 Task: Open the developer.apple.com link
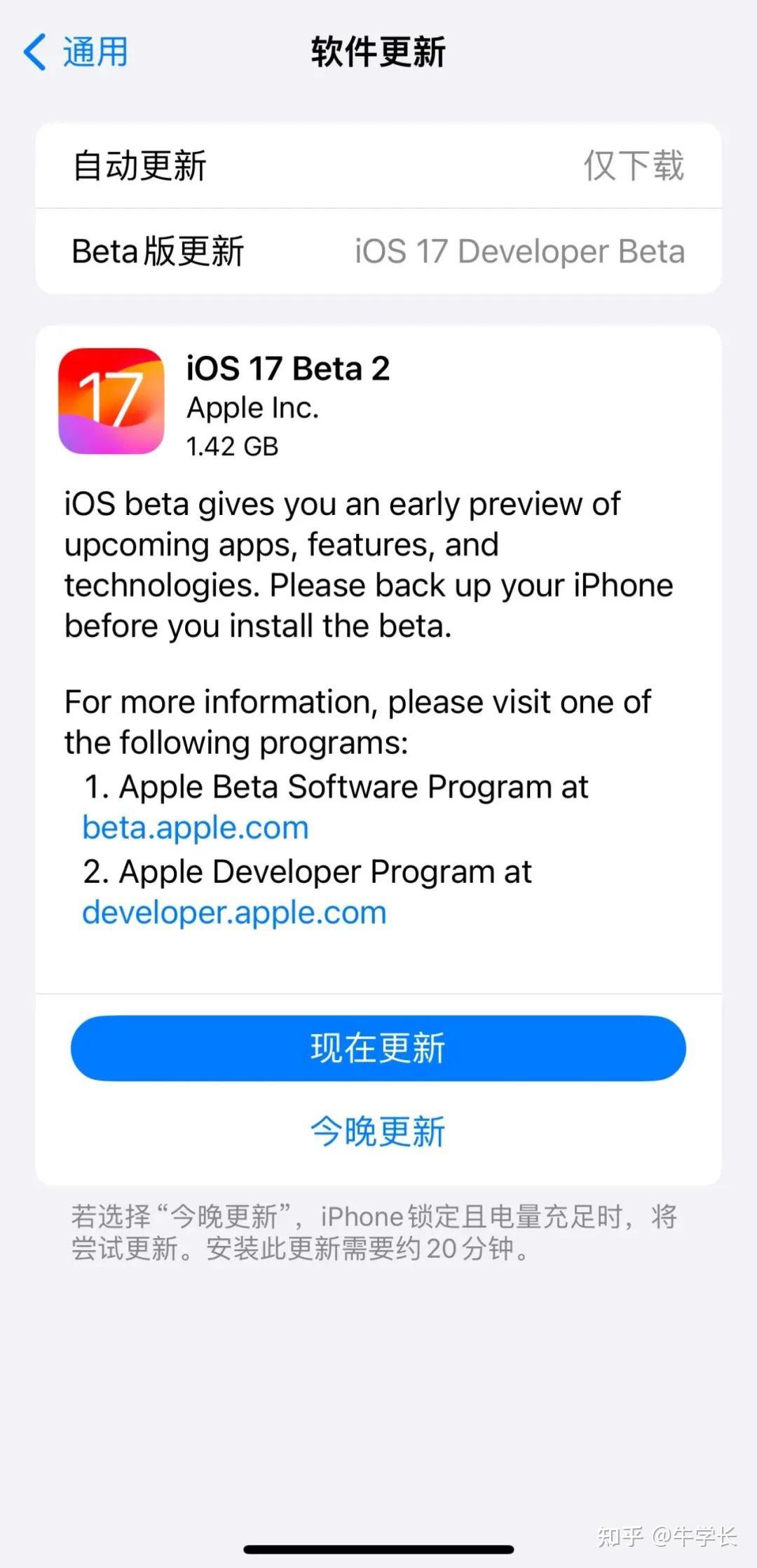(234, 912)
